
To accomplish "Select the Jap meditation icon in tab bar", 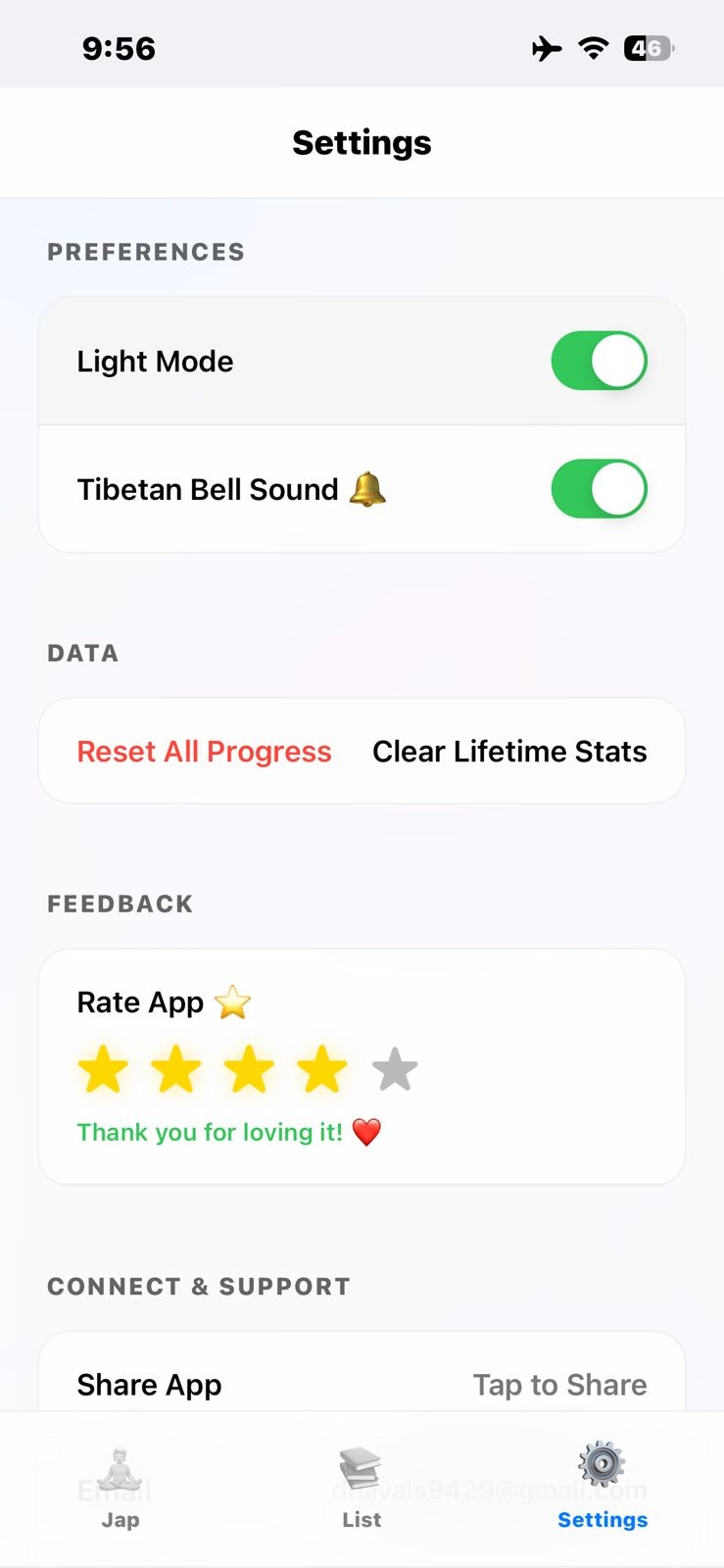I will [120, 1467].
